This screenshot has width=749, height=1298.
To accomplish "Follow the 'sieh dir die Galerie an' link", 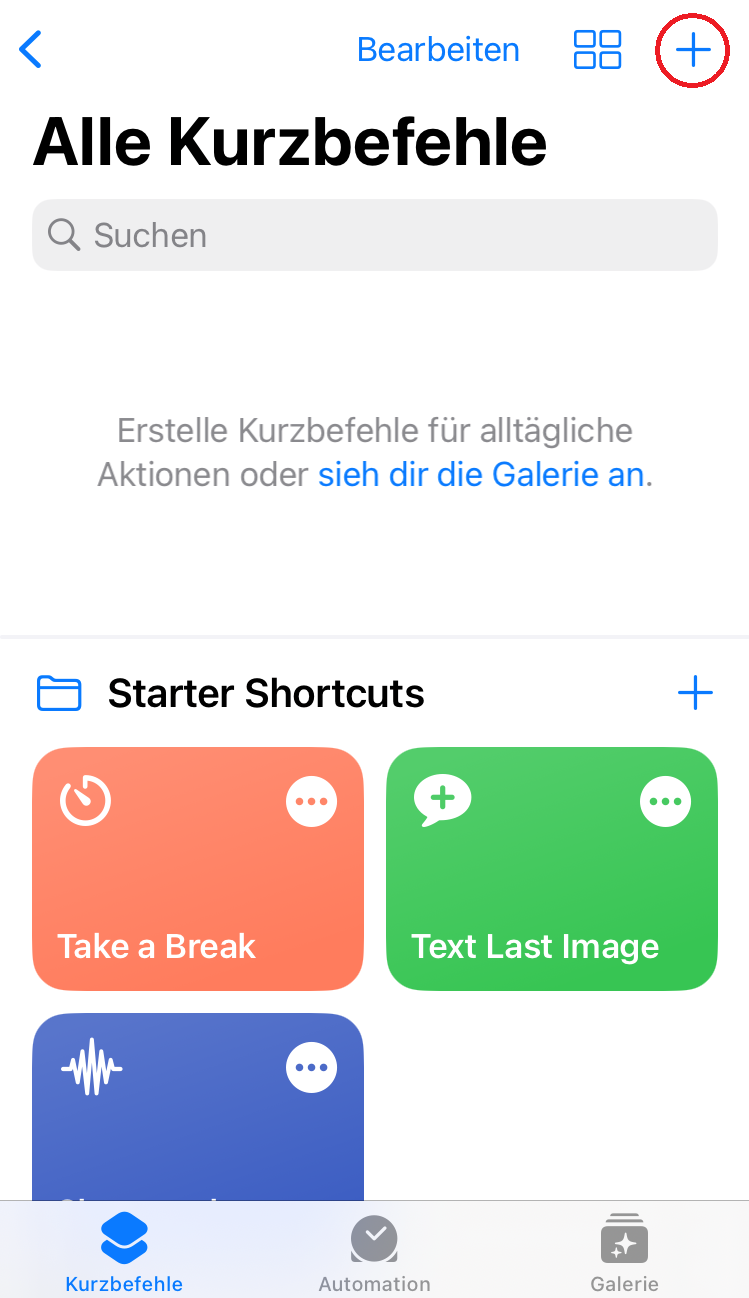I will pyautogui.click(x=481, y=474).
